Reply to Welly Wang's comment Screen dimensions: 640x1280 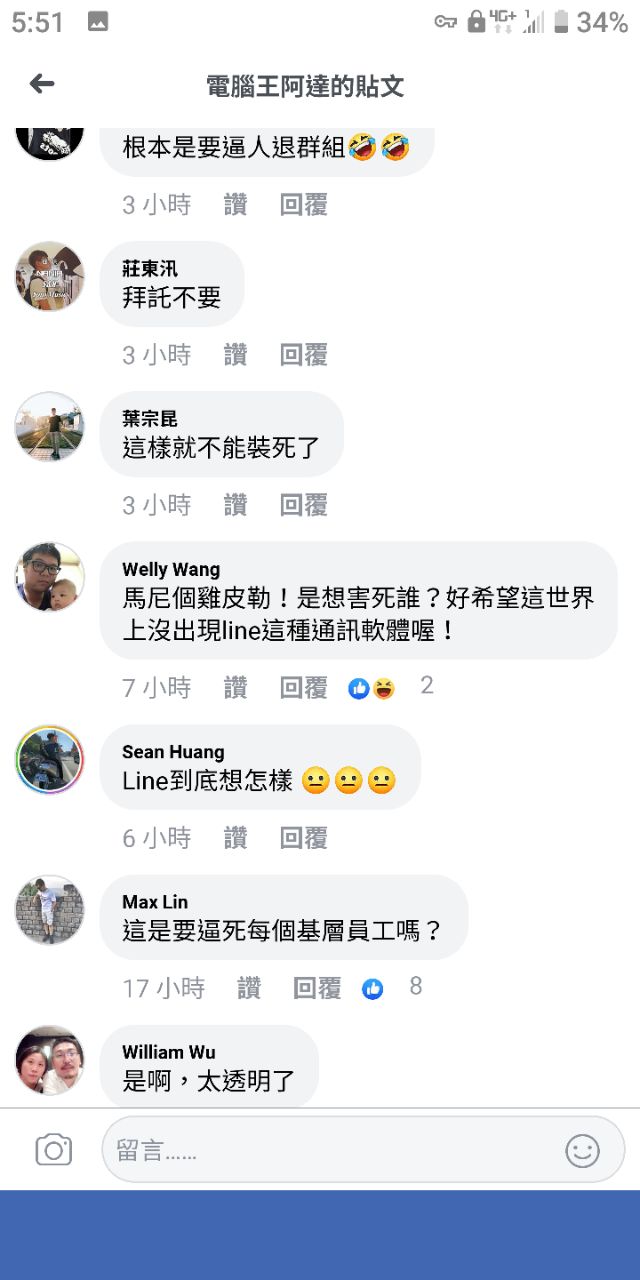[x=303, y=688]
